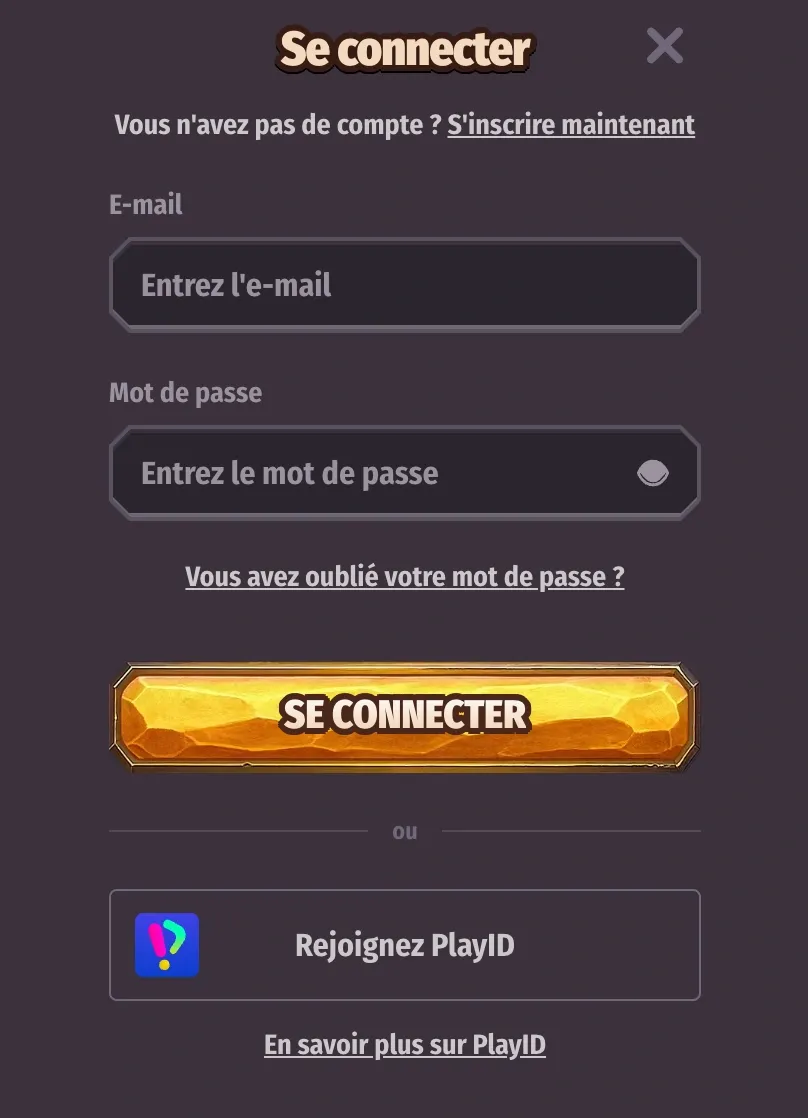Open En savoir plus sur PlayID
The width and height of the screenshot is (808, 1118).
(404, 1045)
